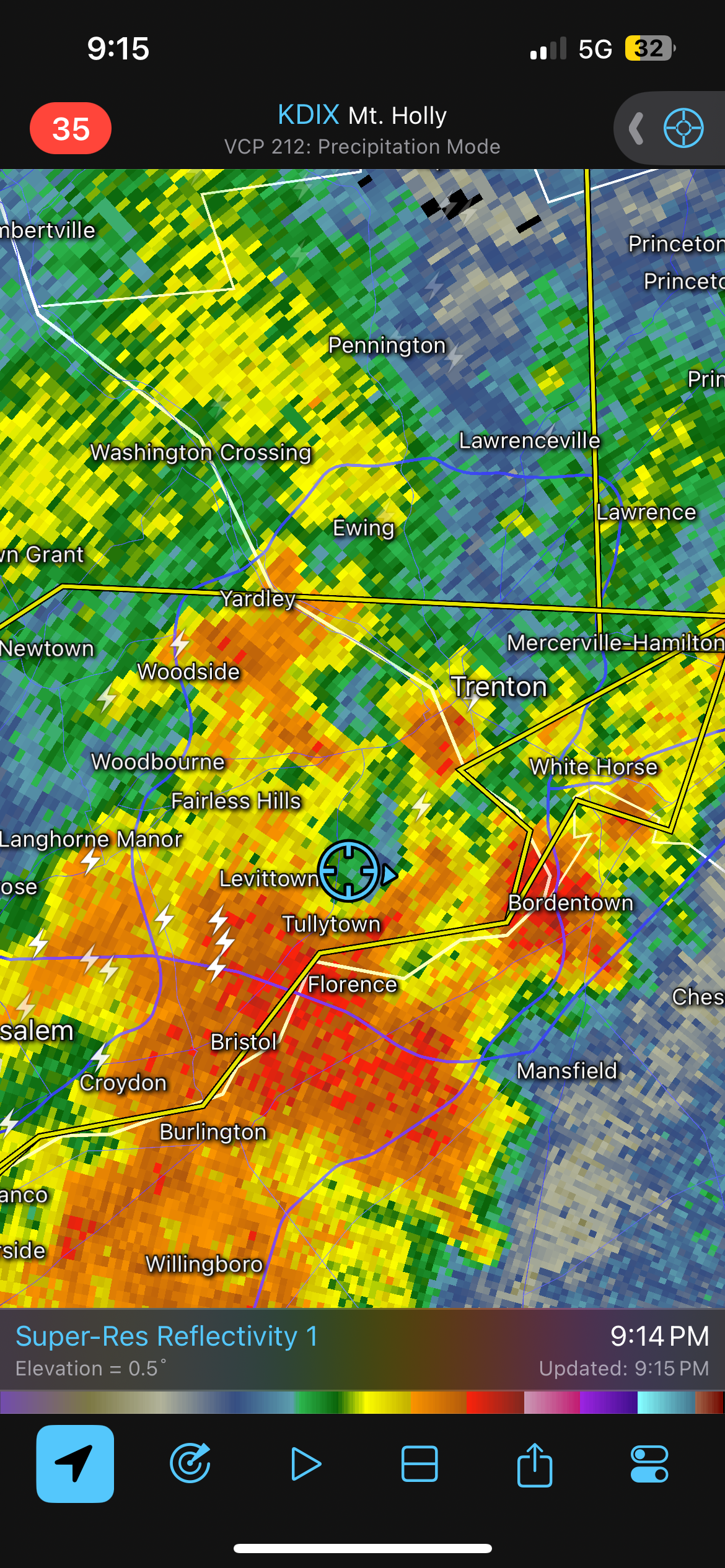The height and width of the screenshot is (1568, 725).
Task: Share the current radar image
Action: [x=535, y=1464]
